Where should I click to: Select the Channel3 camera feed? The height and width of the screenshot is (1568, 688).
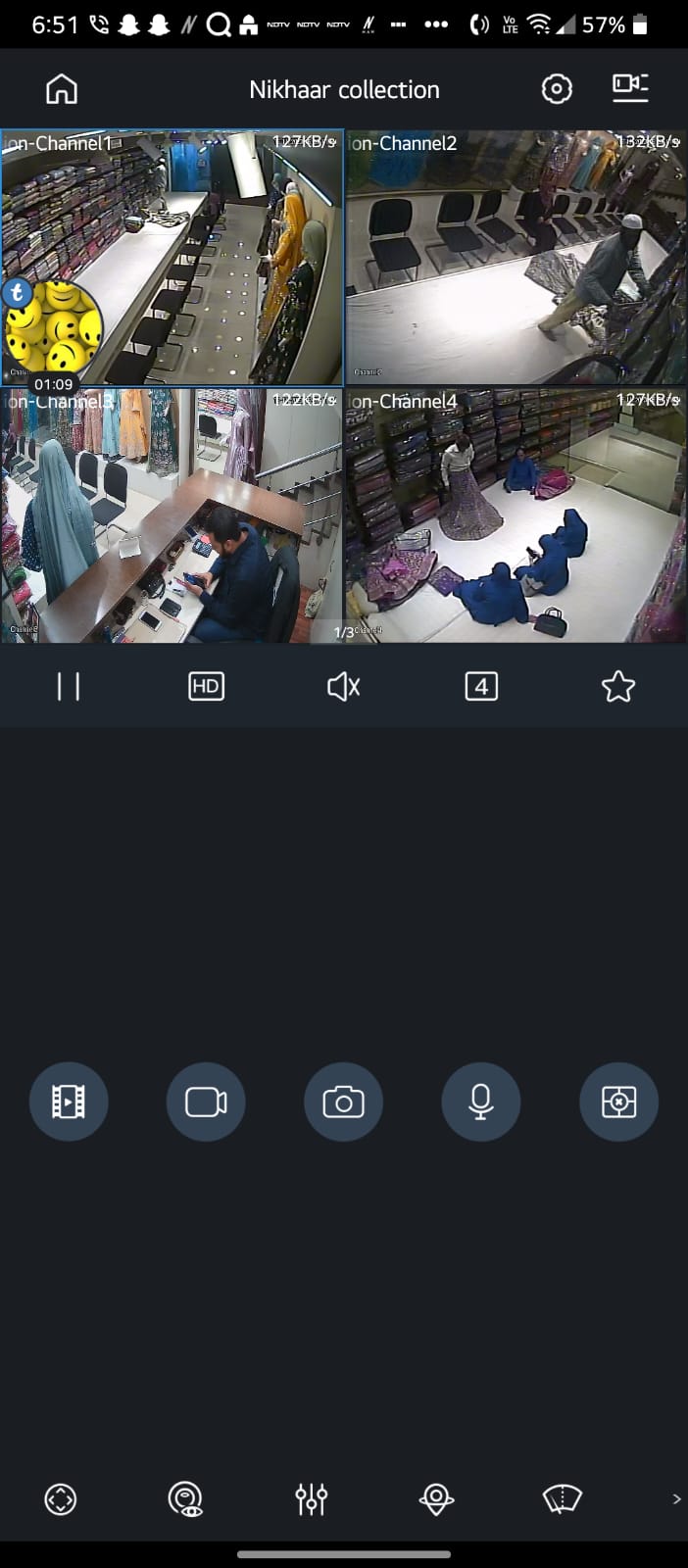(172, 515)
